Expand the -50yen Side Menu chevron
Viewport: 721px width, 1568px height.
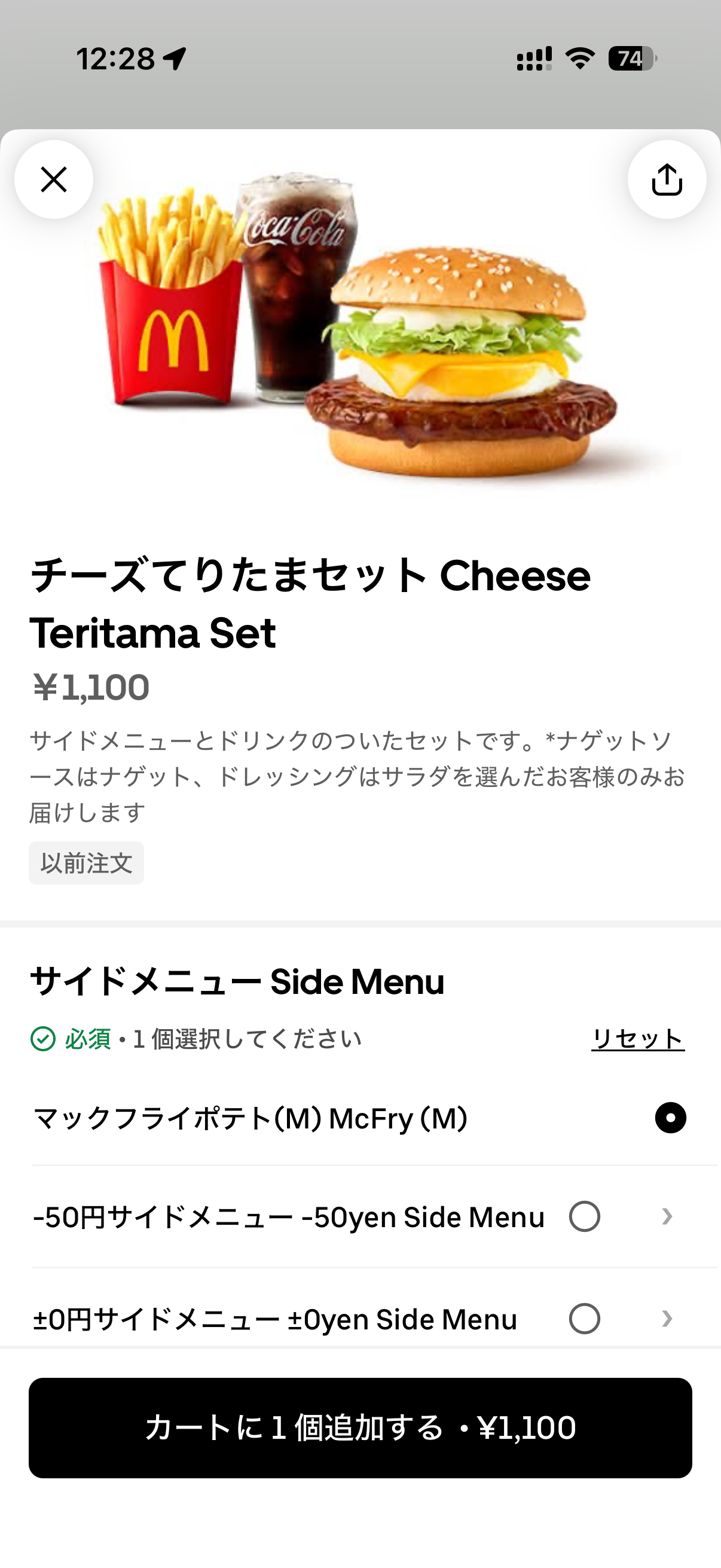pos(667,1217)
